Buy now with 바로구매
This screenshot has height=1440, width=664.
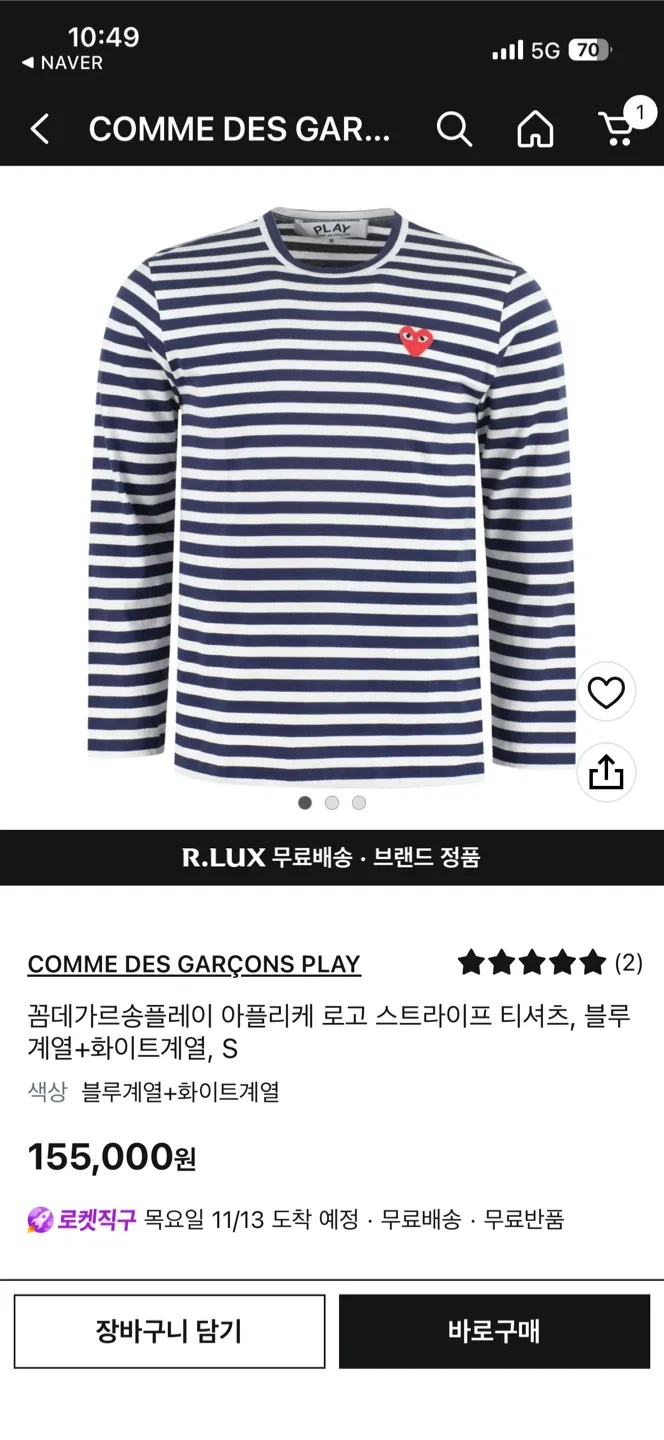(494, 1331)
